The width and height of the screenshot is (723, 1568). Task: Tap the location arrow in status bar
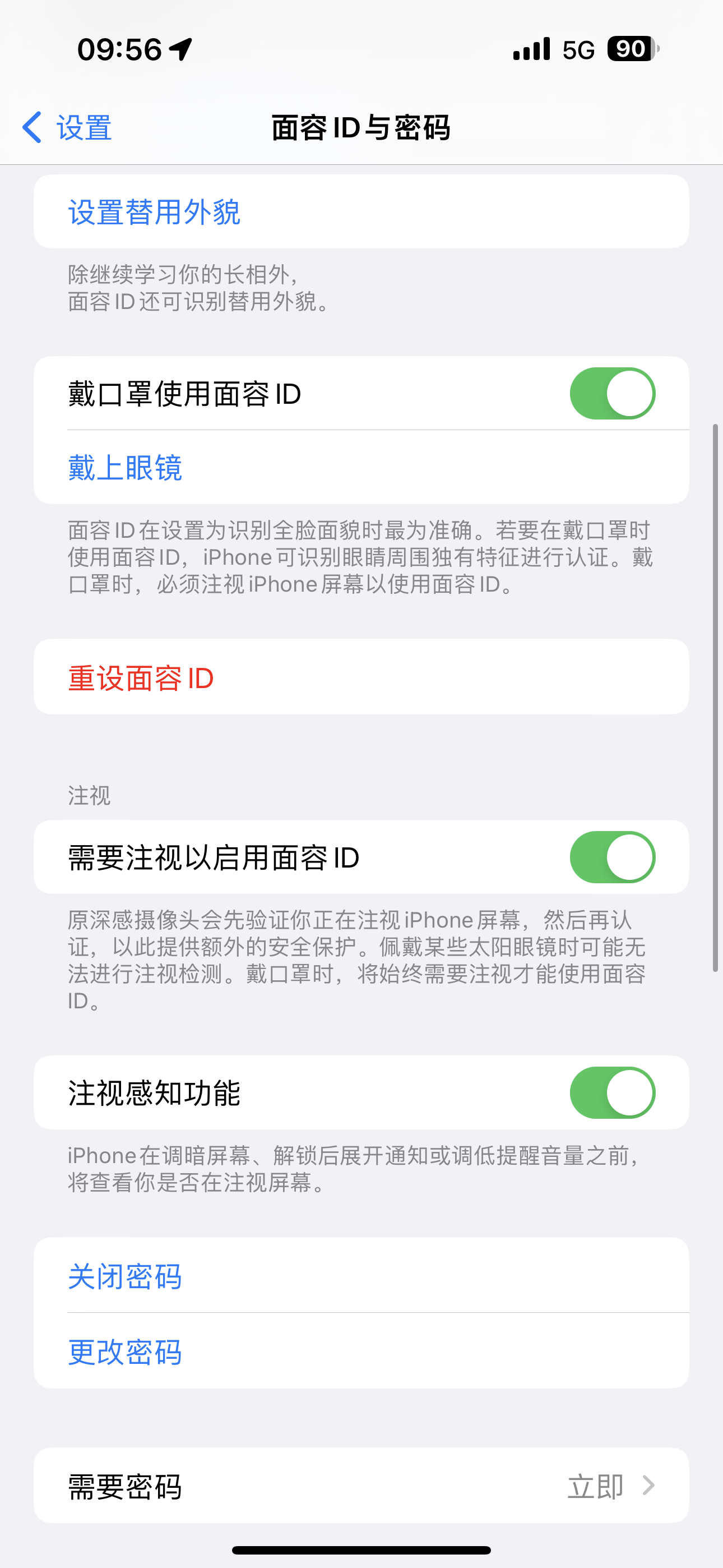click(x=179, y=50)
